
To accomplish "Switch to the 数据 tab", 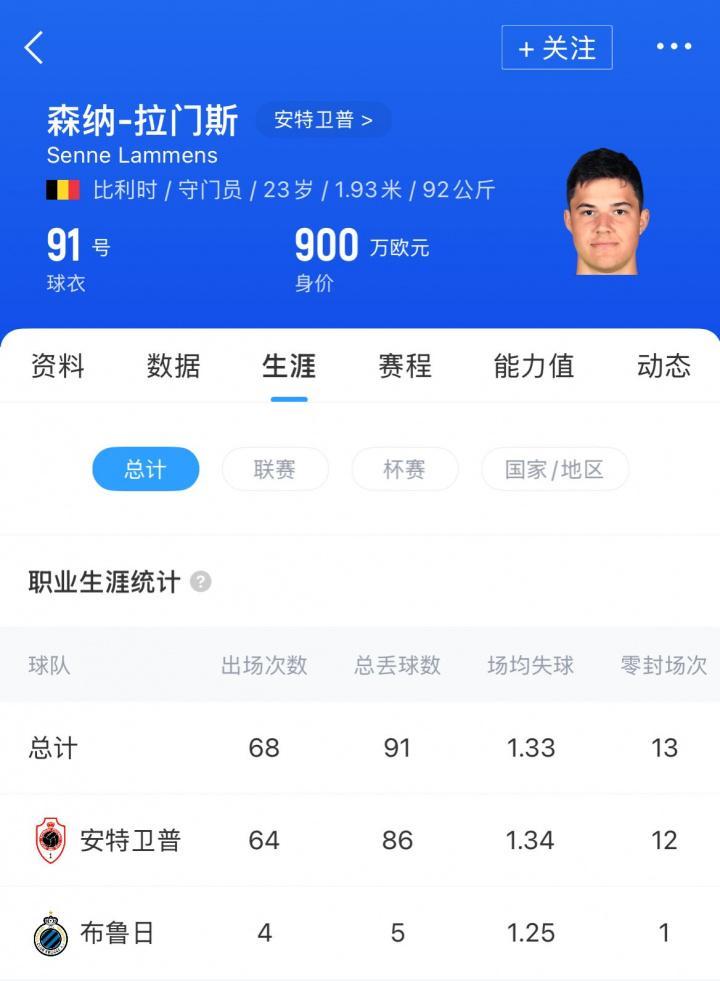I will tap(174, 366).
